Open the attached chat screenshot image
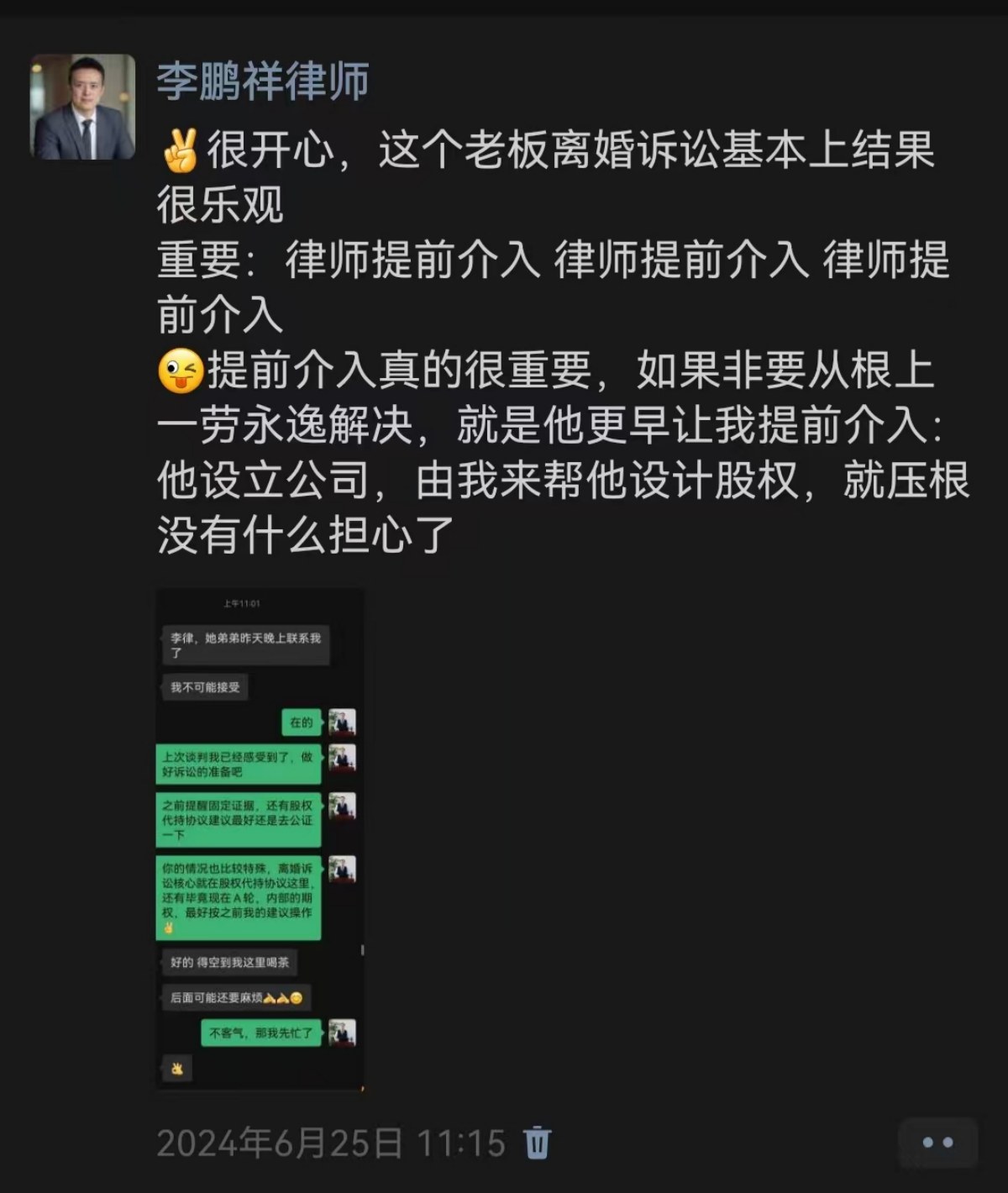The width and height of the screenshot is (1008, 1193). (x=260, y=838)
